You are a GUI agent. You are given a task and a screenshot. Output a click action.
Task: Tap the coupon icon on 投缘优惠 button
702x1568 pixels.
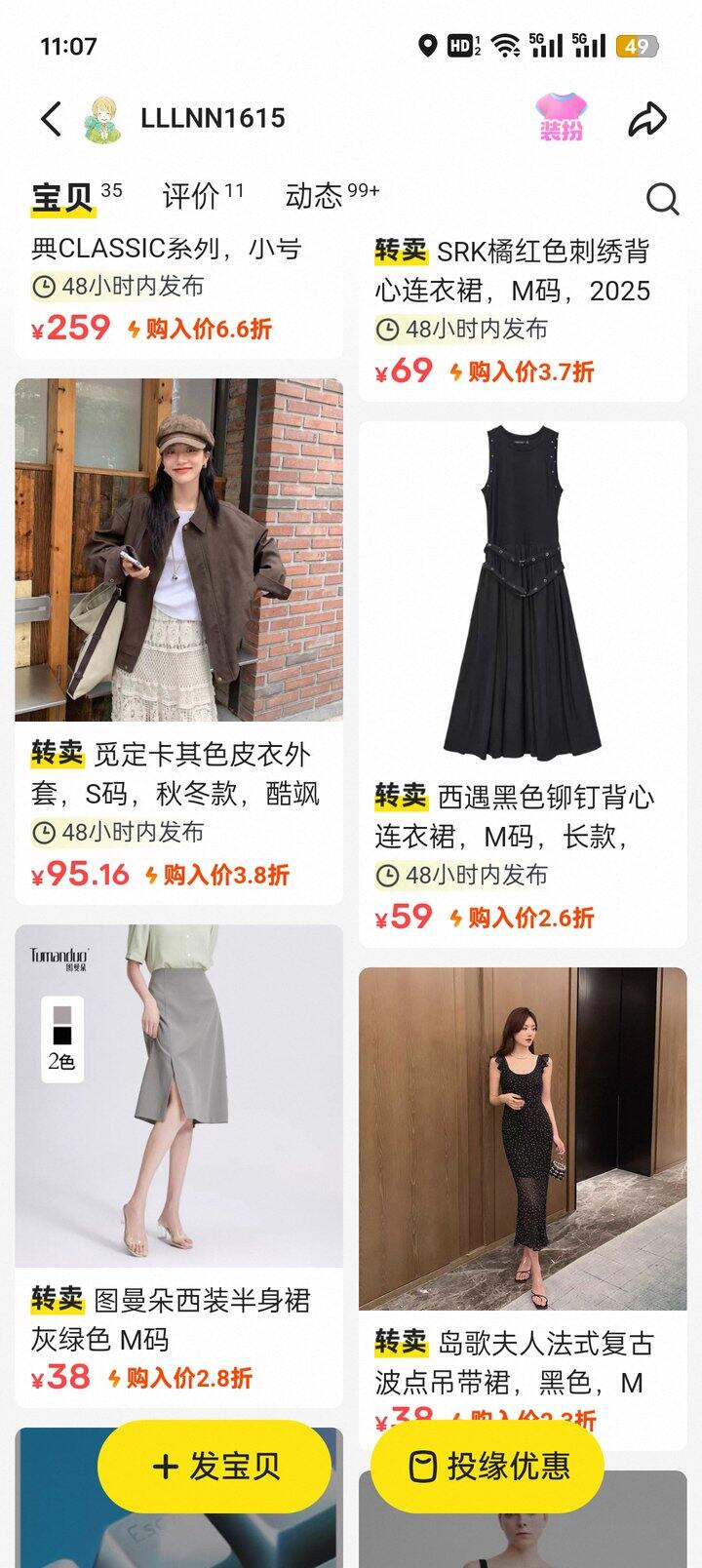click(x=422, y=1464)
